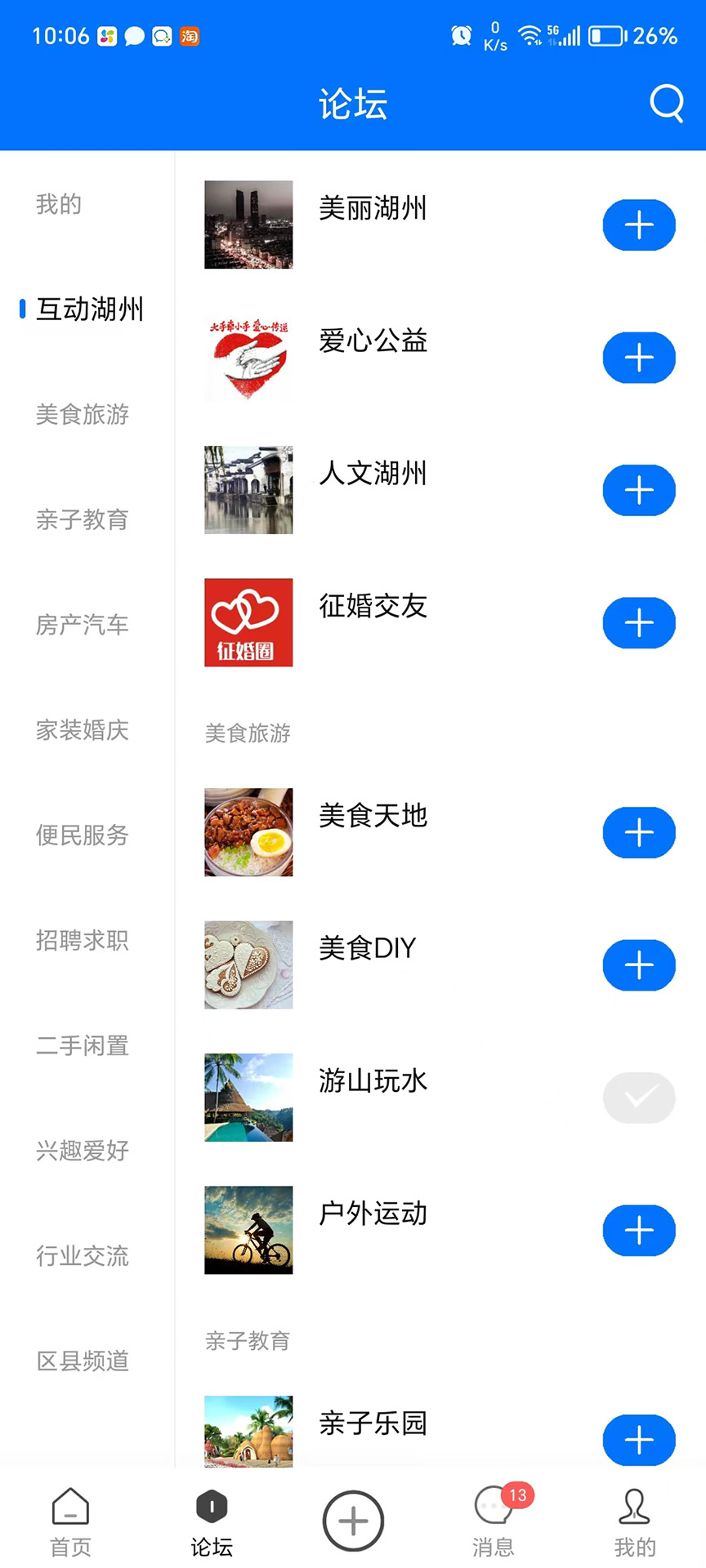Follow 户外运动 with its plus toggle
Viewport: 706px width, 1568px height.
pos(638,1230)
